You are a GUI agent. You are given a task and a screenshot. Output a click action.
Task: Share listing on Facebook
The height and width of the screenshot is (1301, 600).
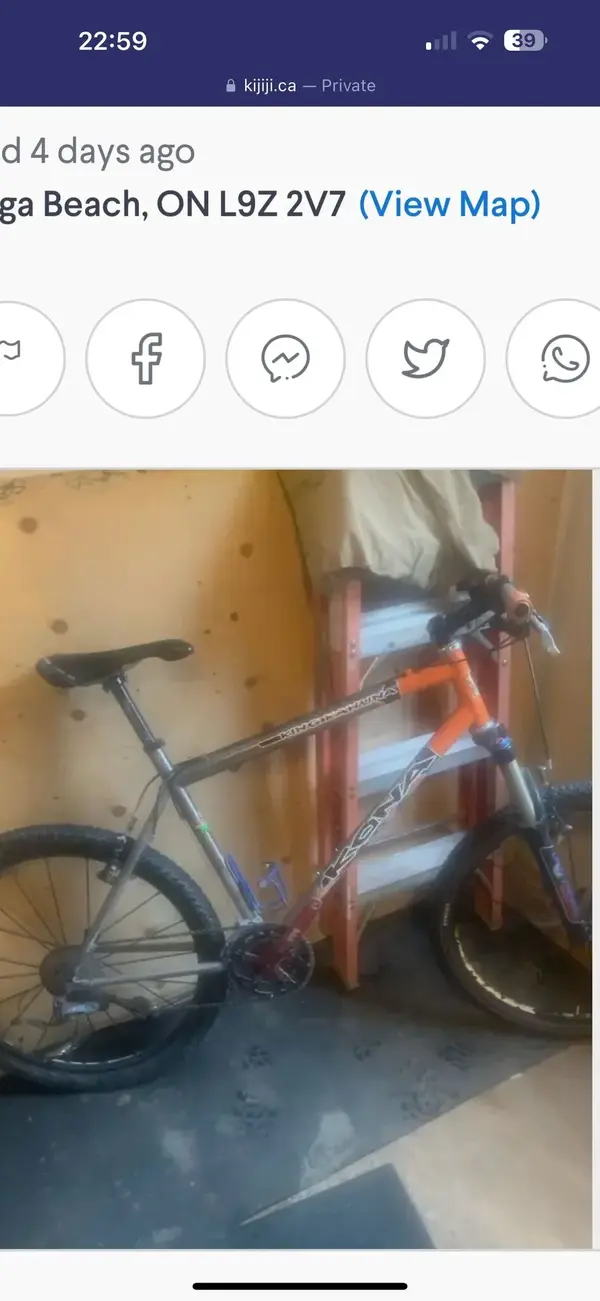click(x=146, y=358)
